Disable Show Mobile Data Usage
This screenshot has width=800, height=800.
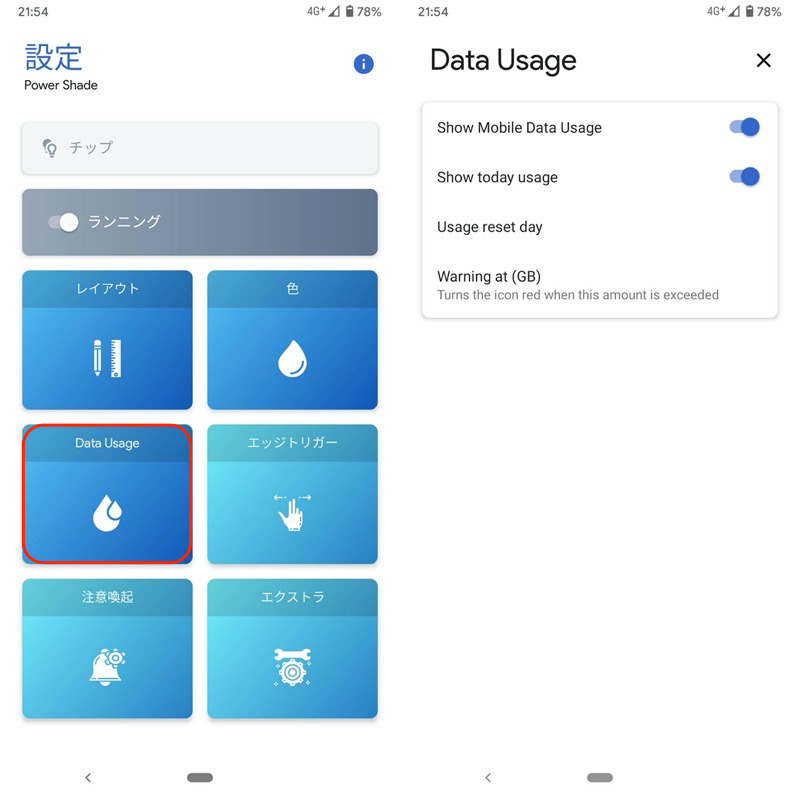[x=744, y=127]
